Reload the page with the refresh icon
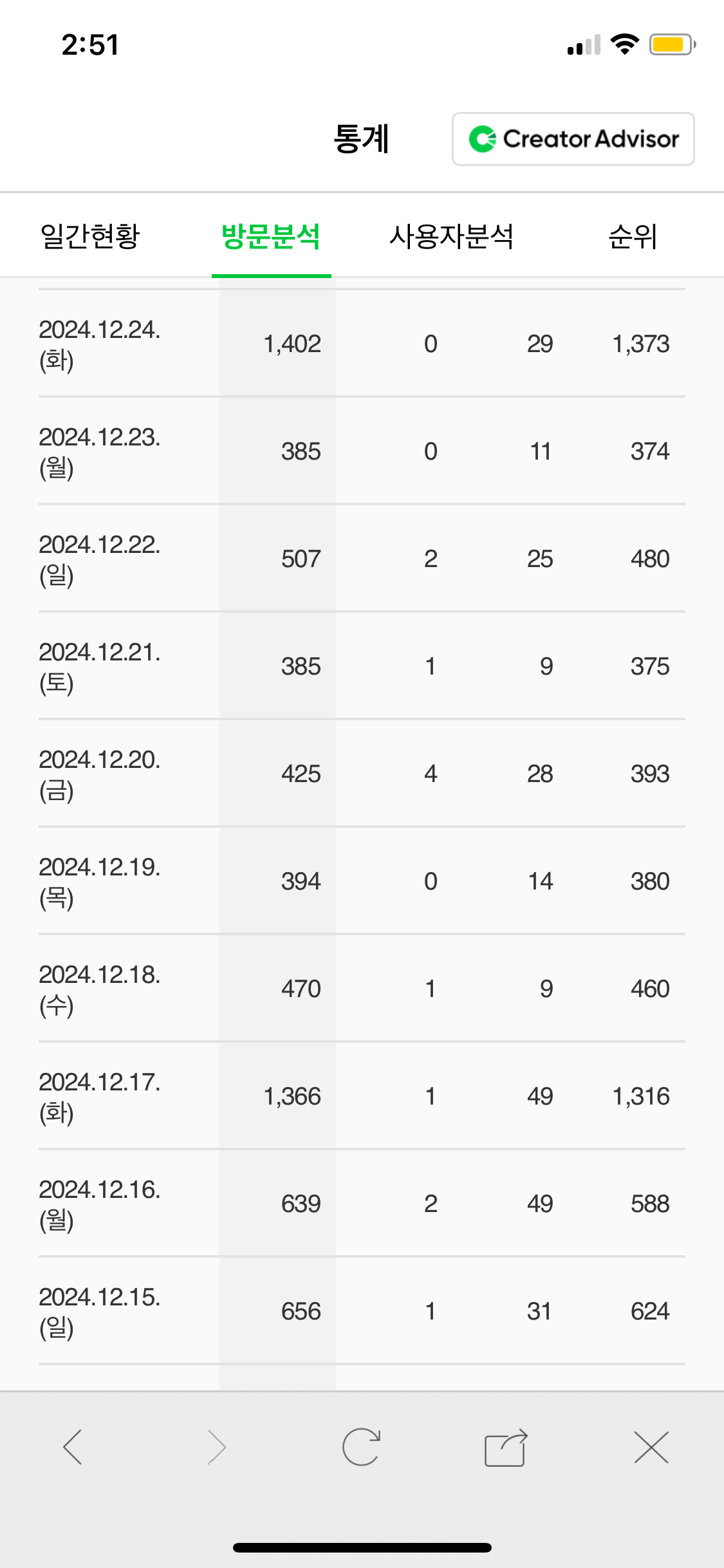 pyautogui.click(x=362, y=1447)
